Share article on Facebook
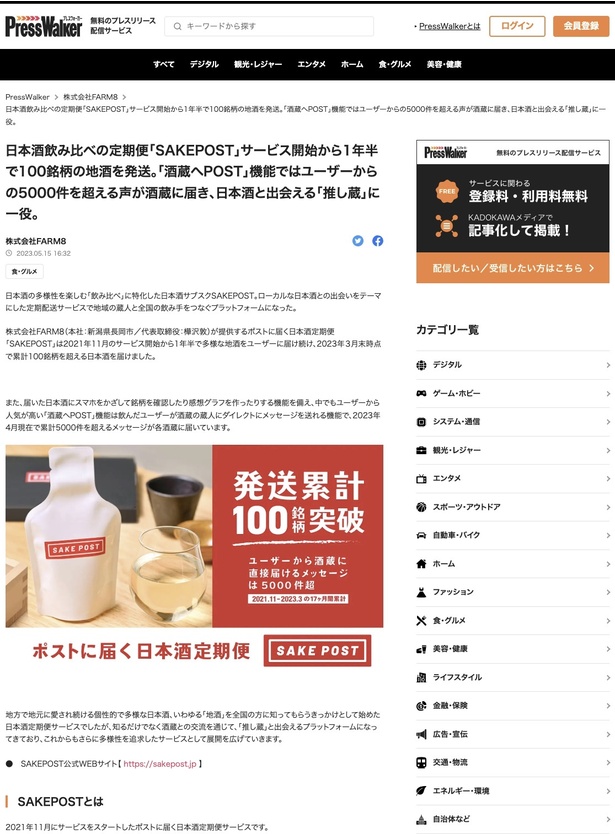The width and height of the screenshot is (615, 834). tap(378, 241)
